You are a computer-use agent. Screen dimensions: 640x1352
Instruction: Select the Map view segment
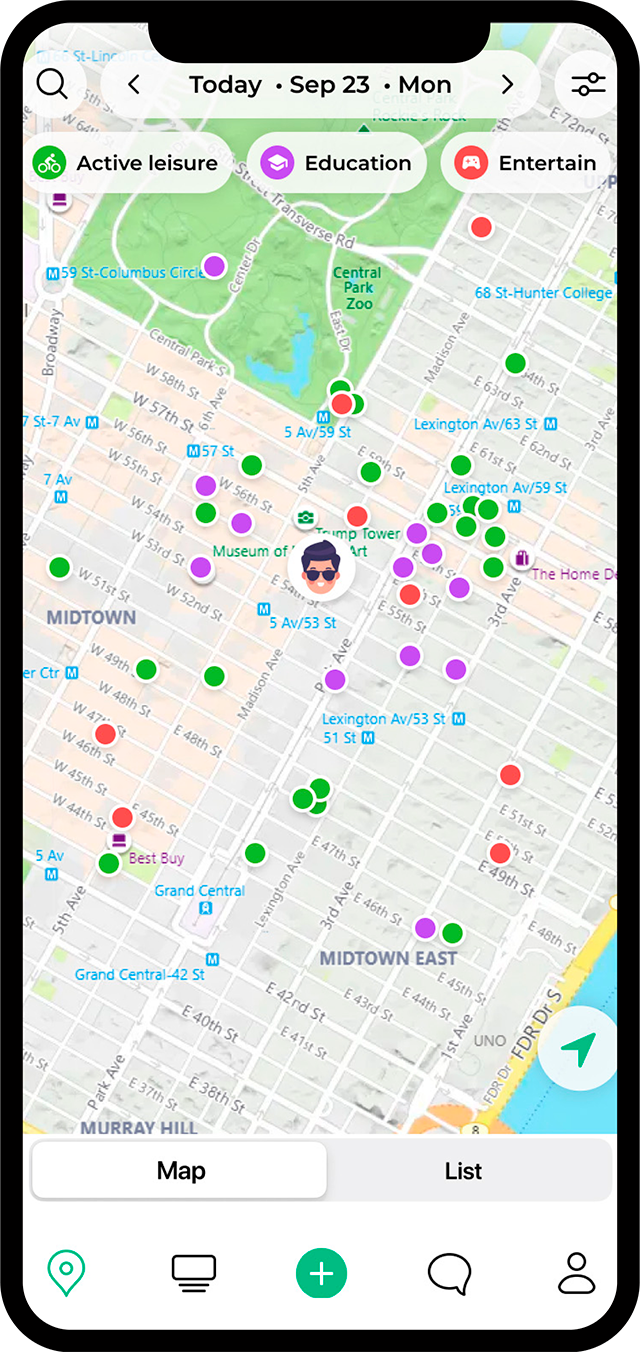tap(181, 1171)
